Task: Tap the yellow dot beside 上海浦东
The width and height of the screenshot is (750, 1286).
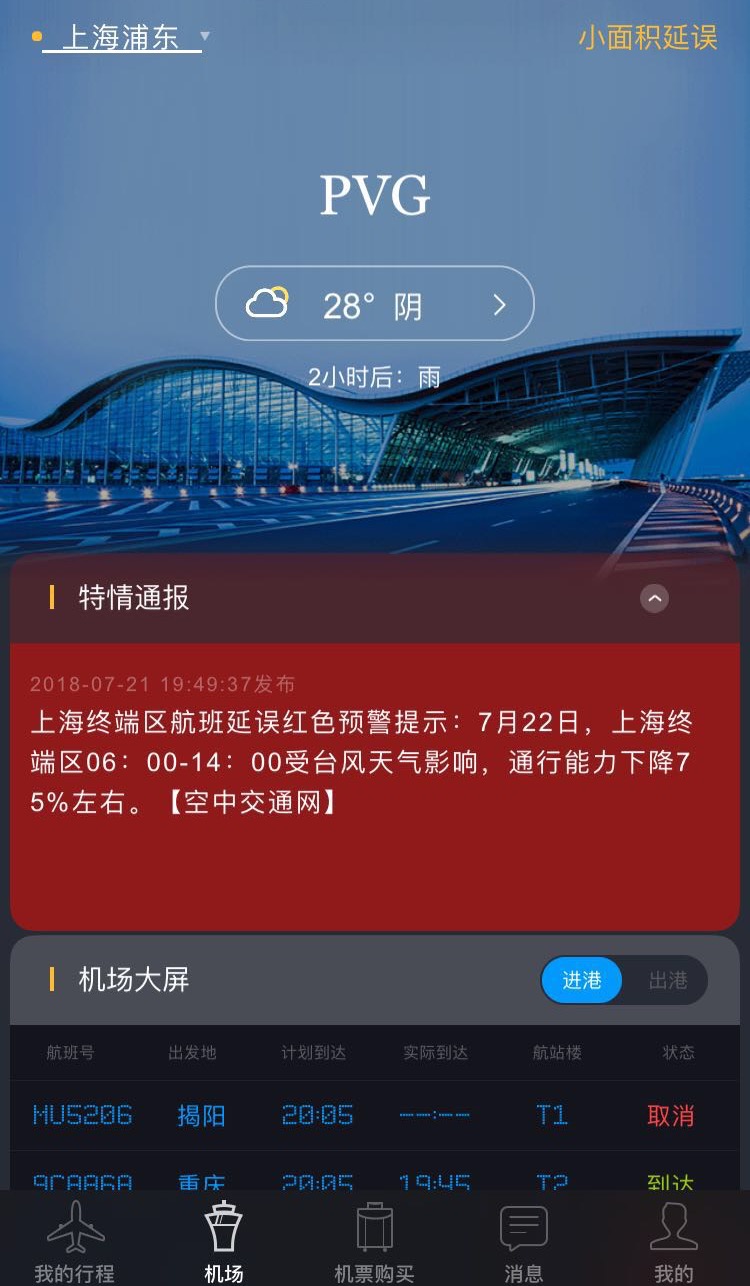Action: click(38, 36)
